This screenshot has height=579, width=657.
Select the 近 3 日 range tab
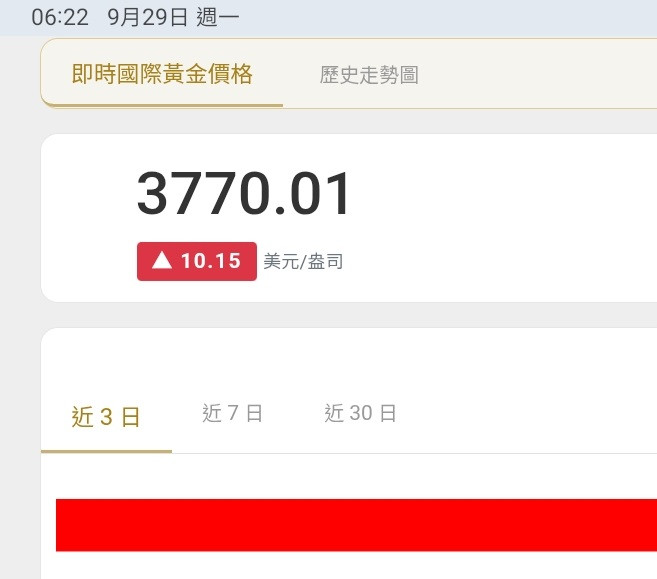[x=106, y=417]
